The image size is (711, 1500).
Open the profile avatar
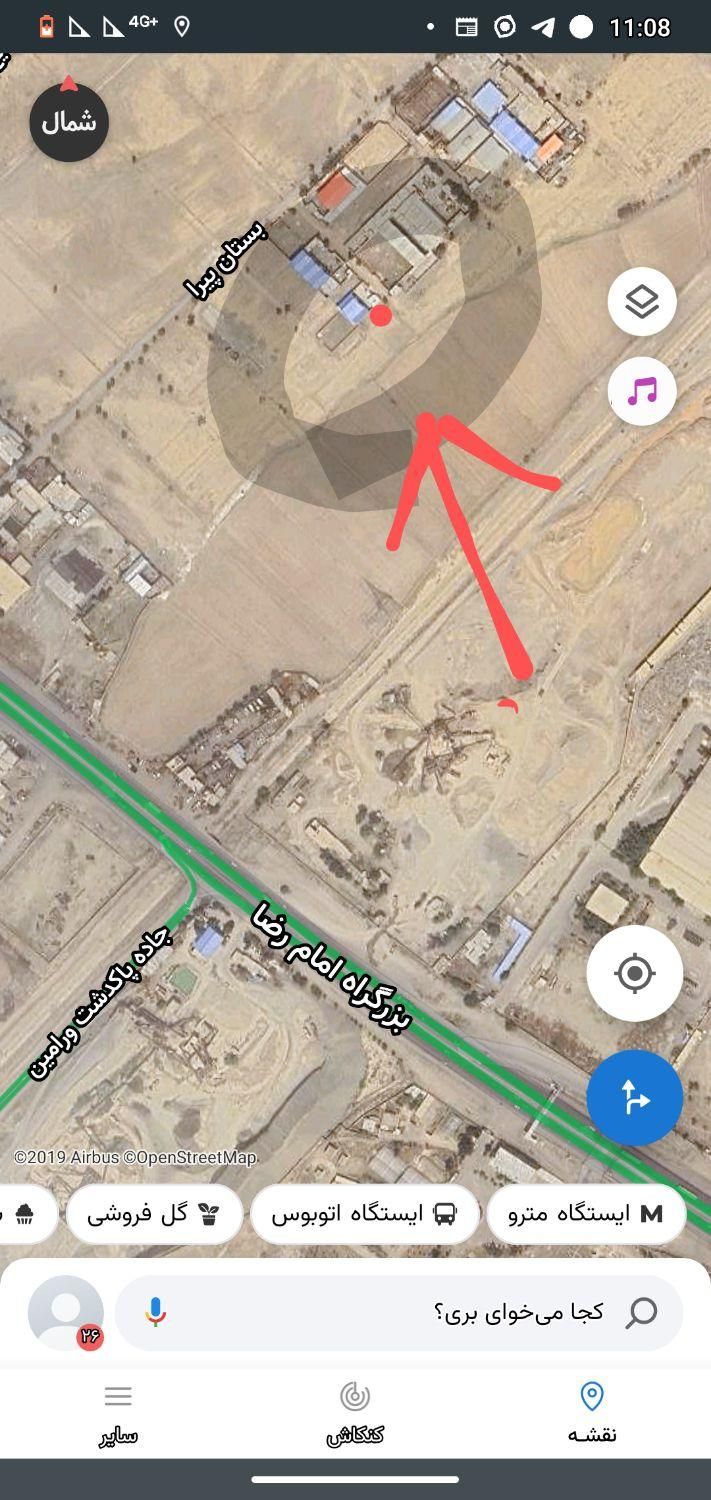point(66,1312)
